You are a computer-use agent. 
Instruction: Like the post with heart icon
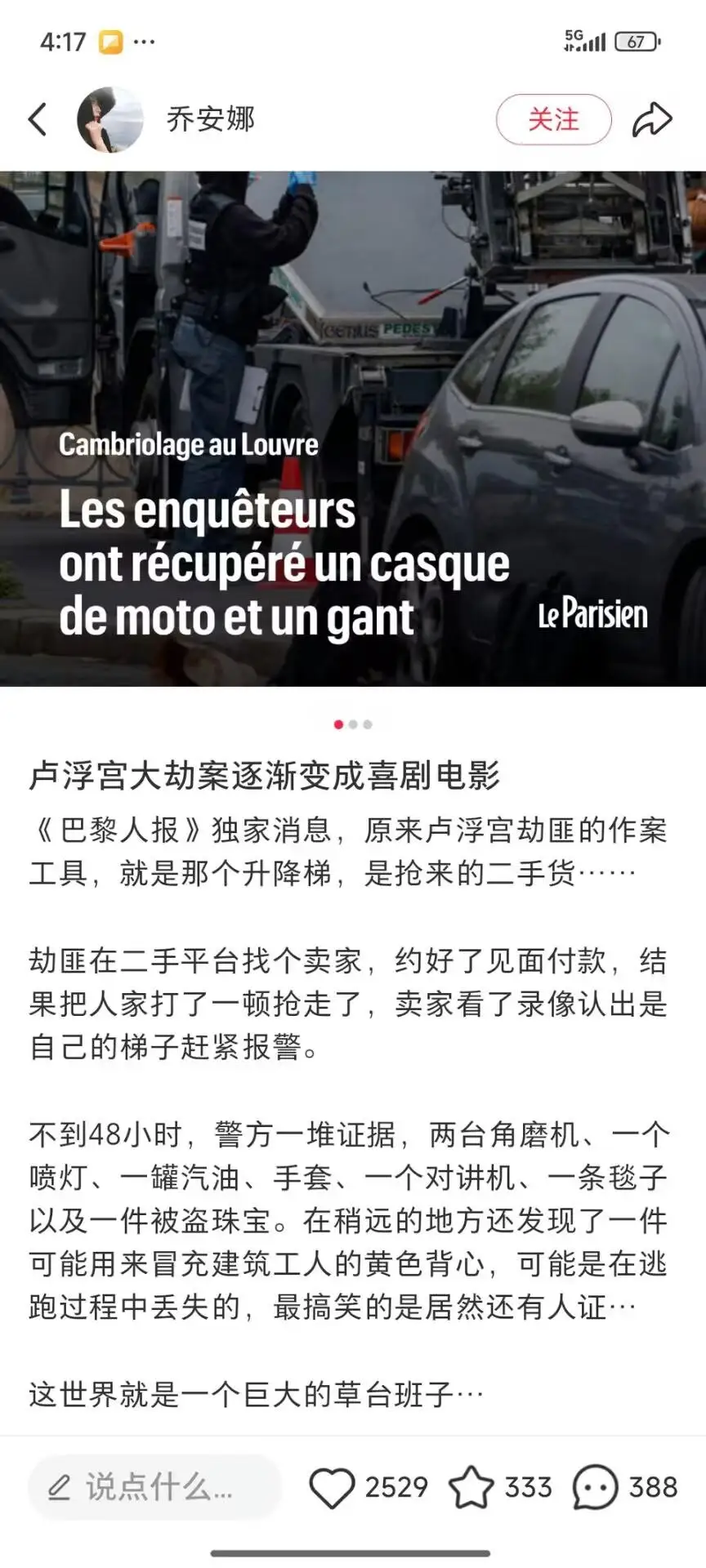coord(332,1487)
